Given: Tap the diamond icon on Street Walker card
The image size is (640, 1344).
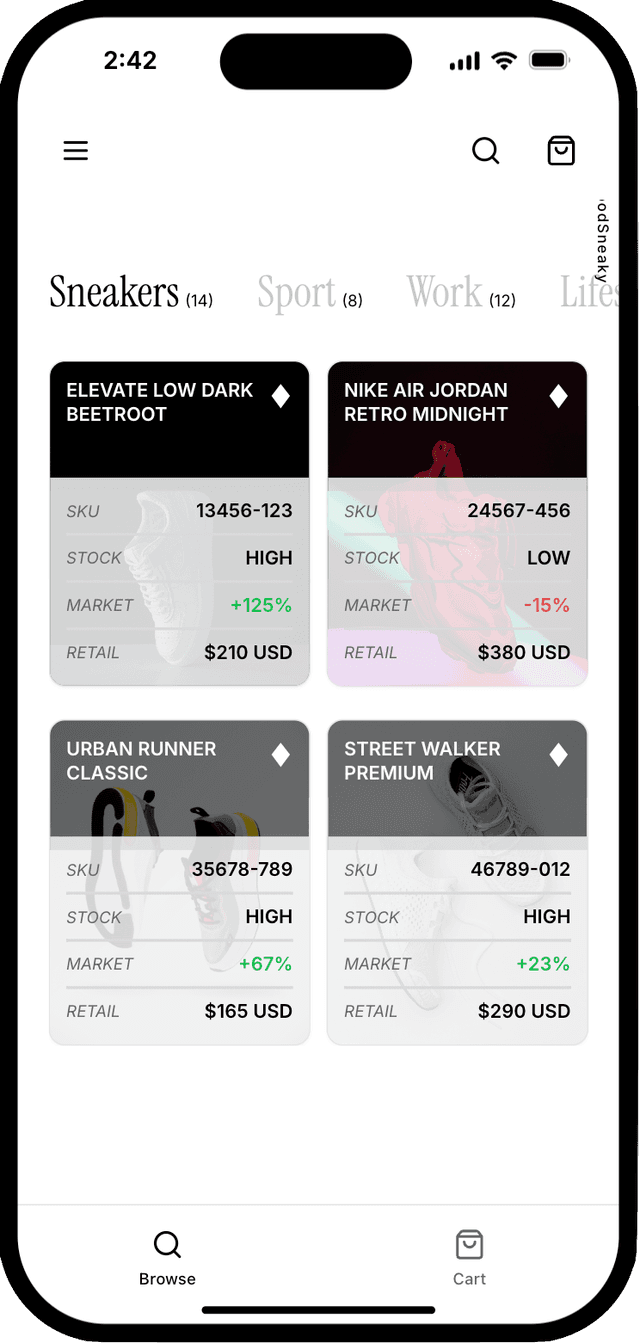Looking at the screenshot, I should pos(559,756).
